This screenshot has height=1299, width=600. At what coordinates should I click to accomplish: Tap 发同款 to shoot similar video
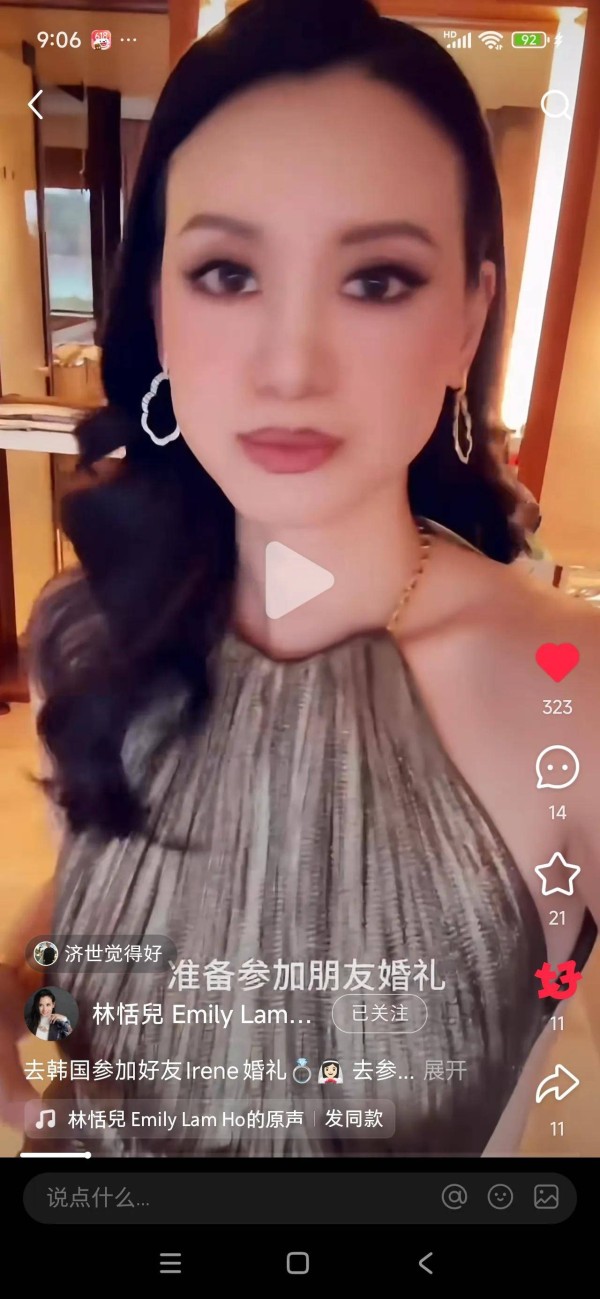[x=354, y=1119]
